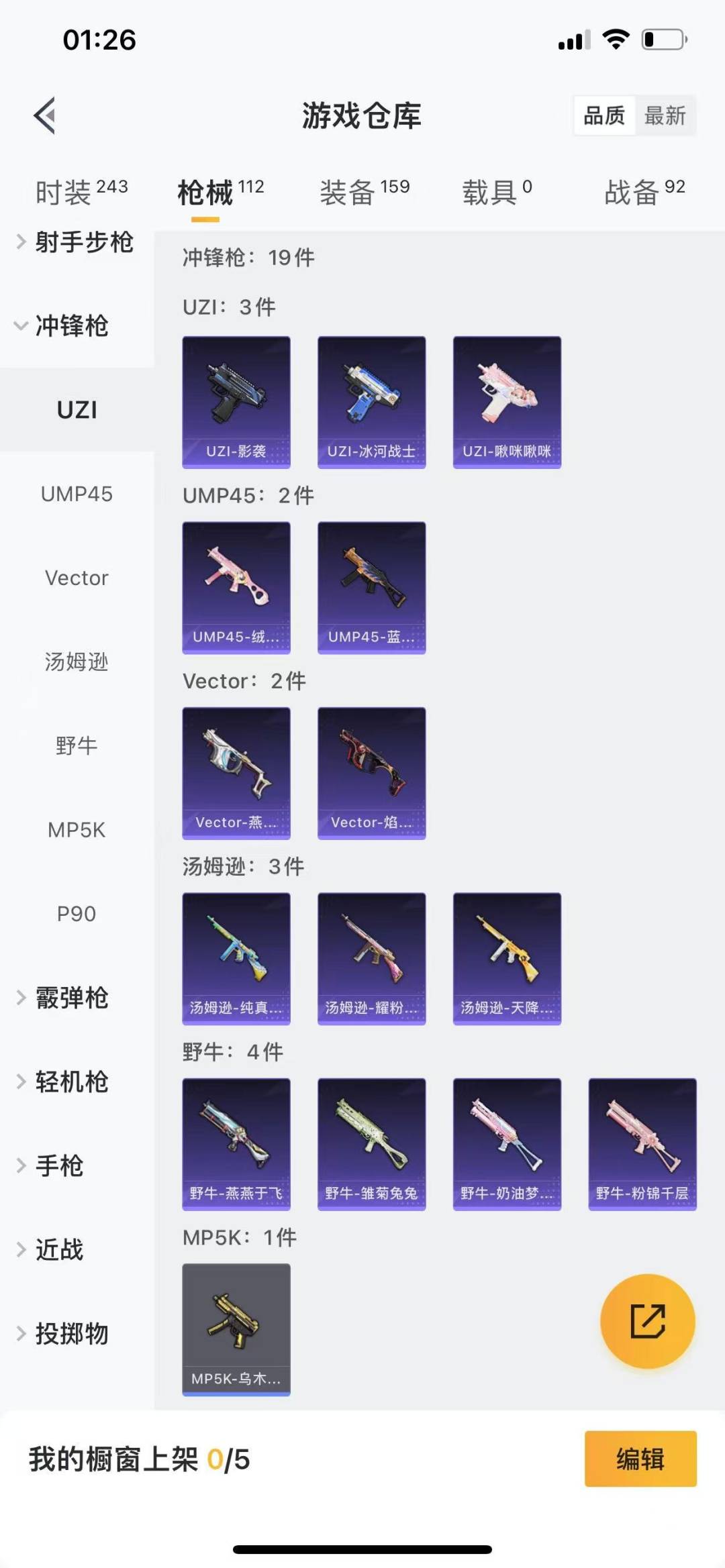Screen dimensions: 725x1568
Task: Select P90 in the sidebar
Action: [77, 914]
